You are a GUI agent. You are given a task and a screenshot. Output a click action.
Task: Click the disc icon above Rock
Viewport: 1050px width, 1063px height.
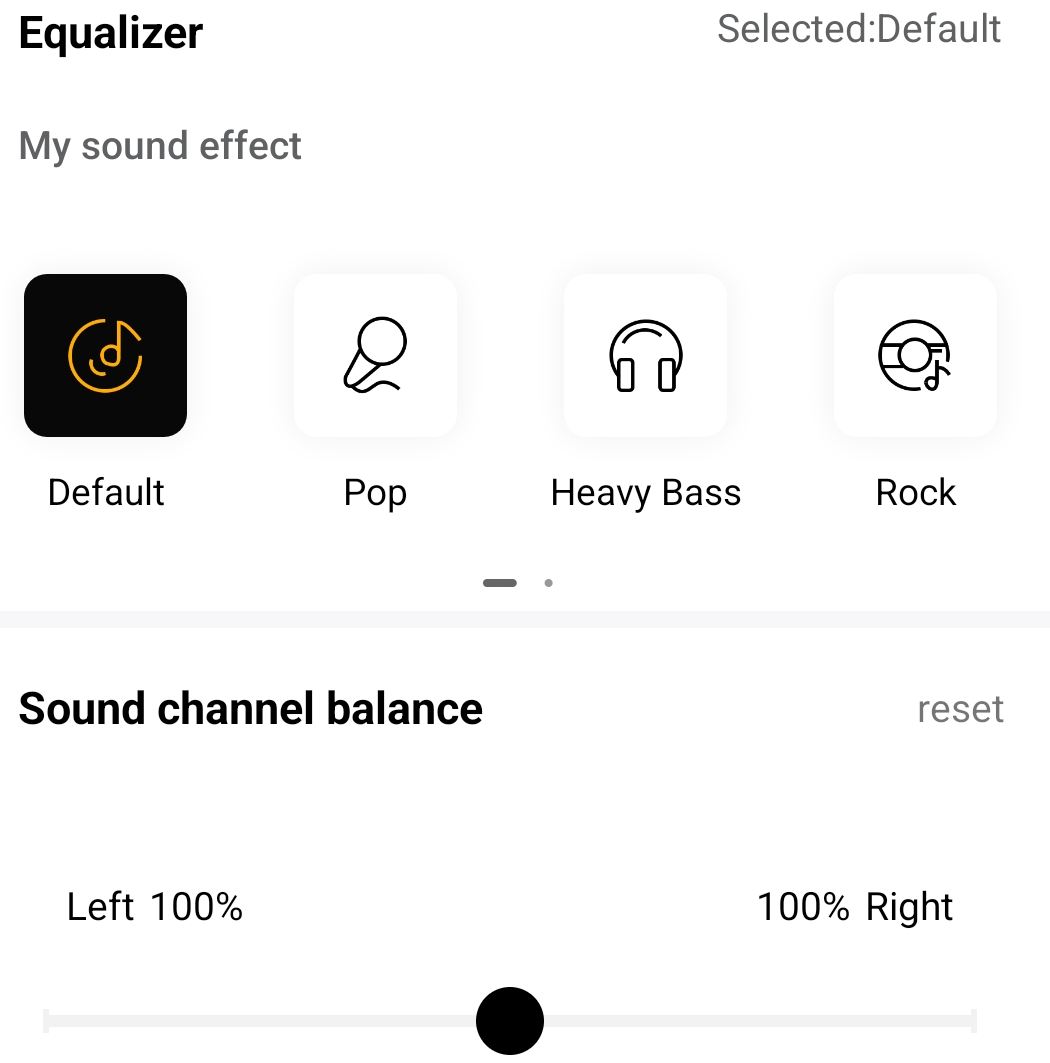(915, 355)
